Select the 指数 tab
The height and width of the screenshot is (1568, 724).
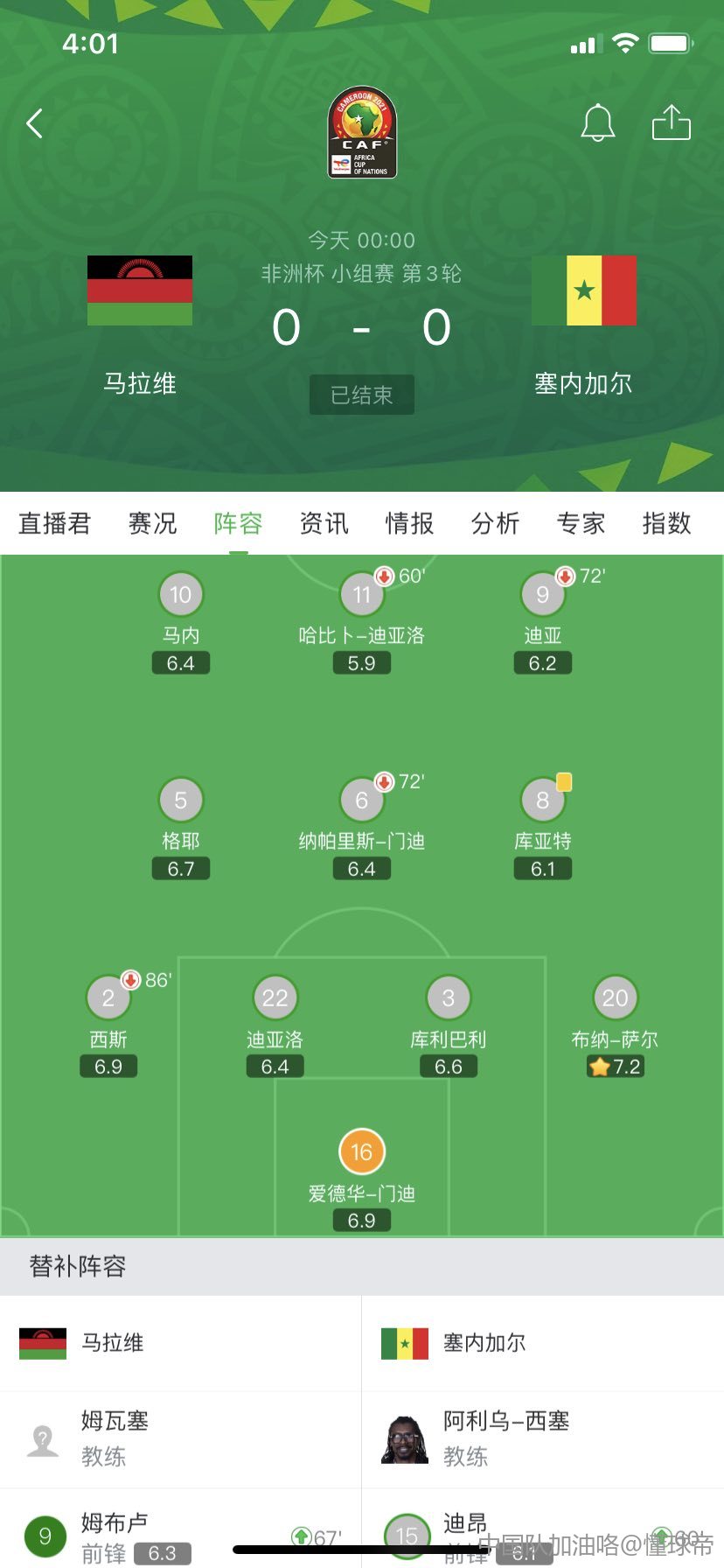666,523
